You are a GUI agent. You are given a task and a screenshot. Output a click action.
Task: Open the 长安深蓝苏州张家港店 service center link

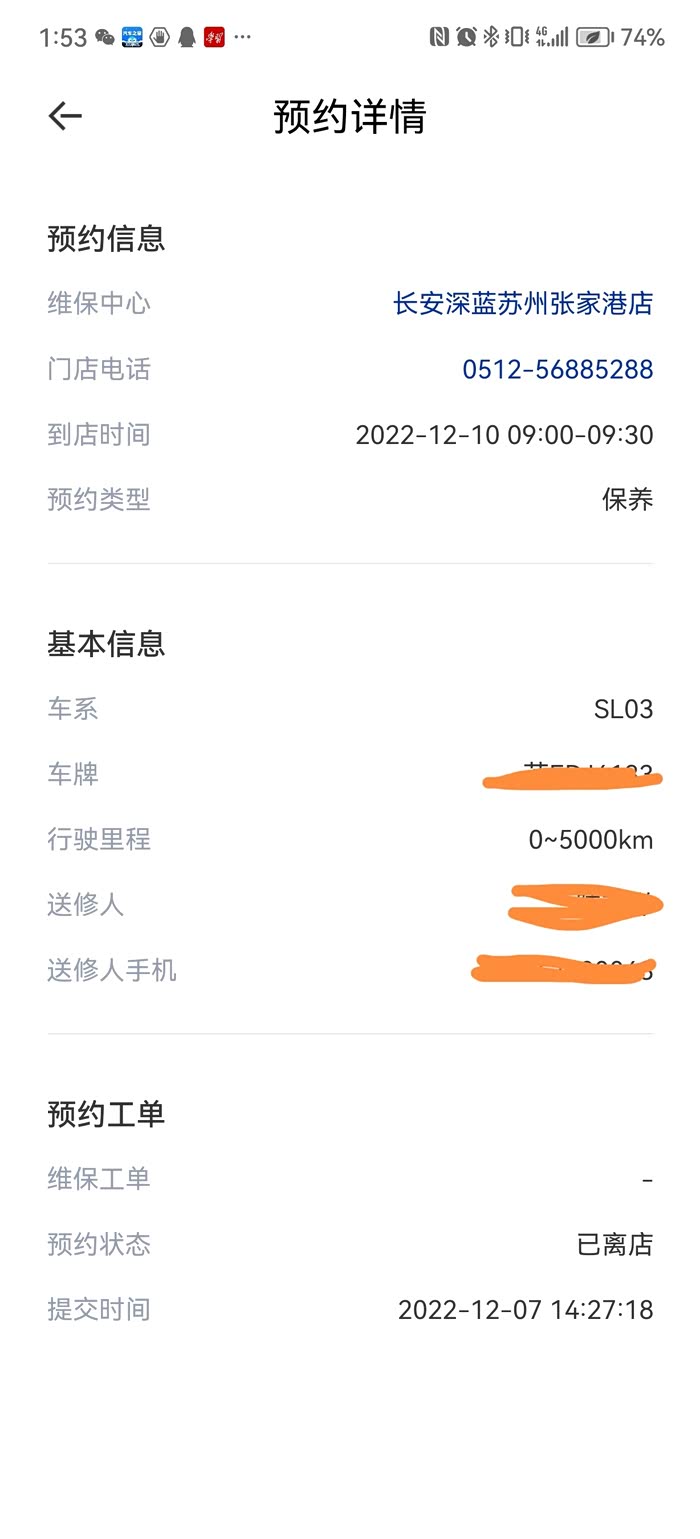pos(523,304)
